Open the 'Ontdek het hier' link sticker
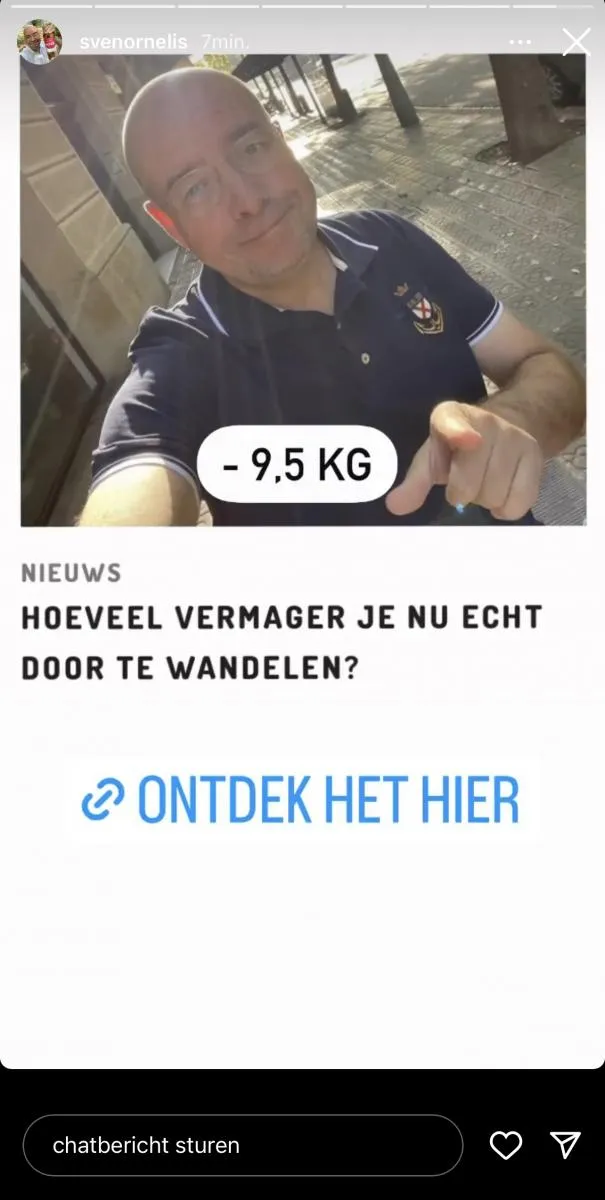605x1200 pixels. click(x=301, y=798)
